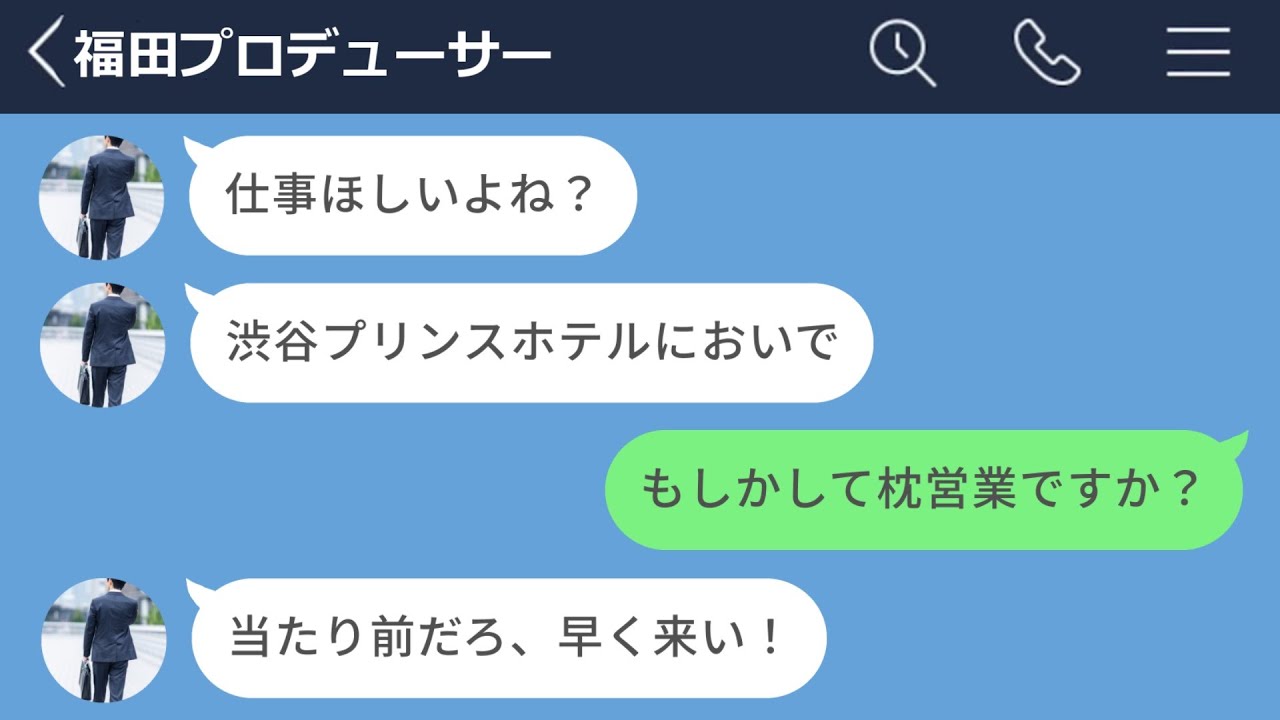Start a voice call with 福田プロデューサー

[x=1046, y=53]
